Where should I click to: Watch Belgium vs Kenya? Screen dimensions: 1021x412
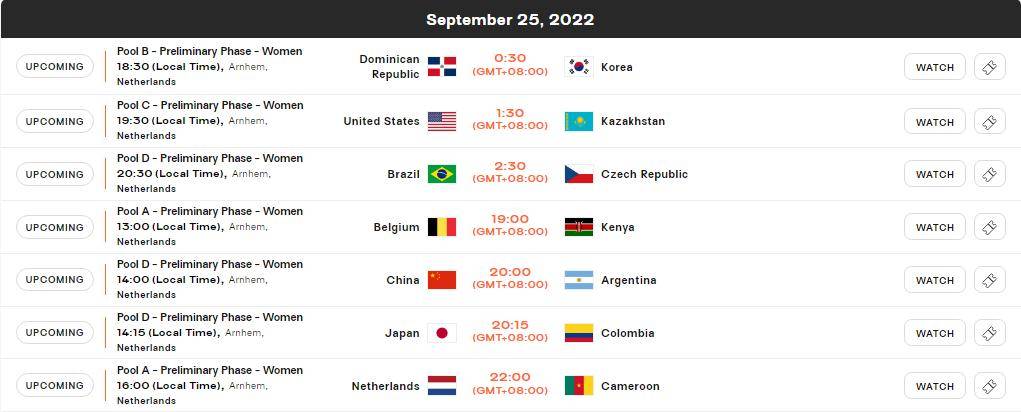coord(934,227)
